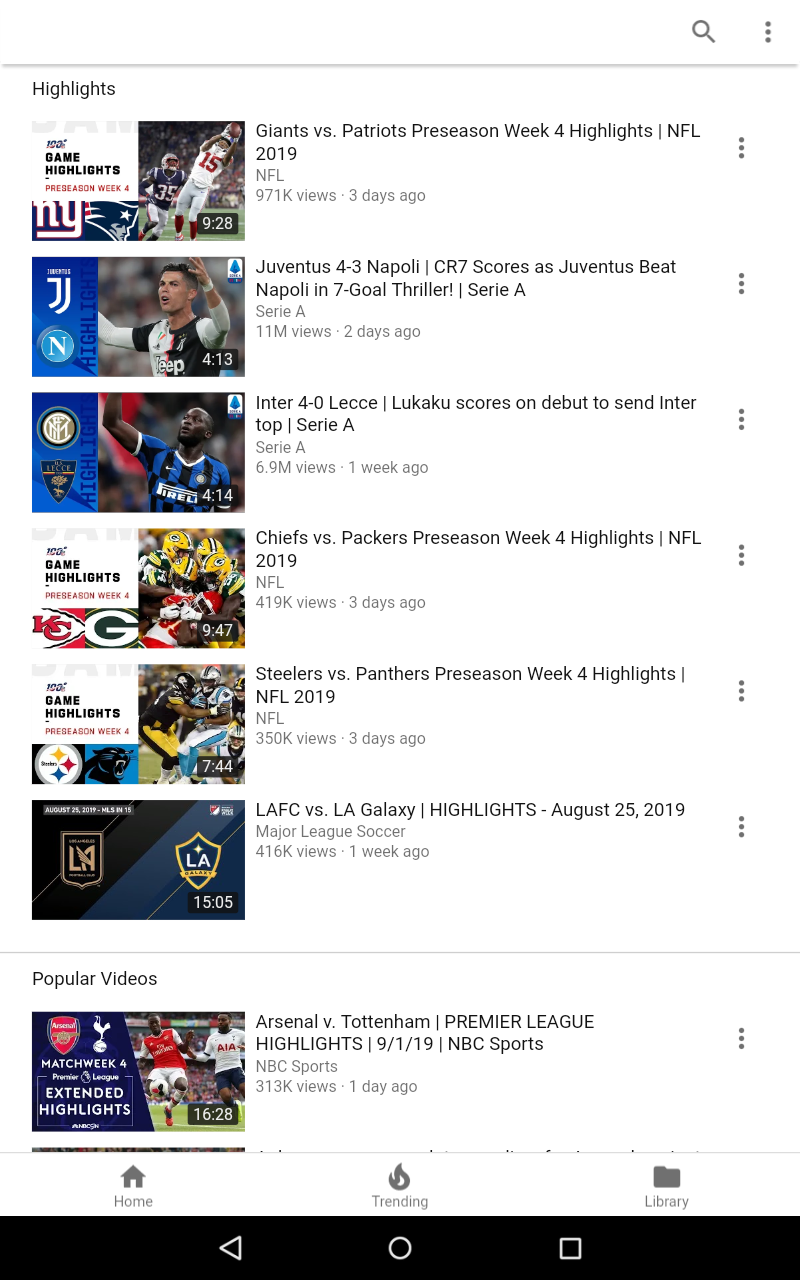The height and width of the screenshot is (1280, 800).
Task: Tap the Arsenal v. Tottenham video thumbnail
Action: pos(138,1070)
